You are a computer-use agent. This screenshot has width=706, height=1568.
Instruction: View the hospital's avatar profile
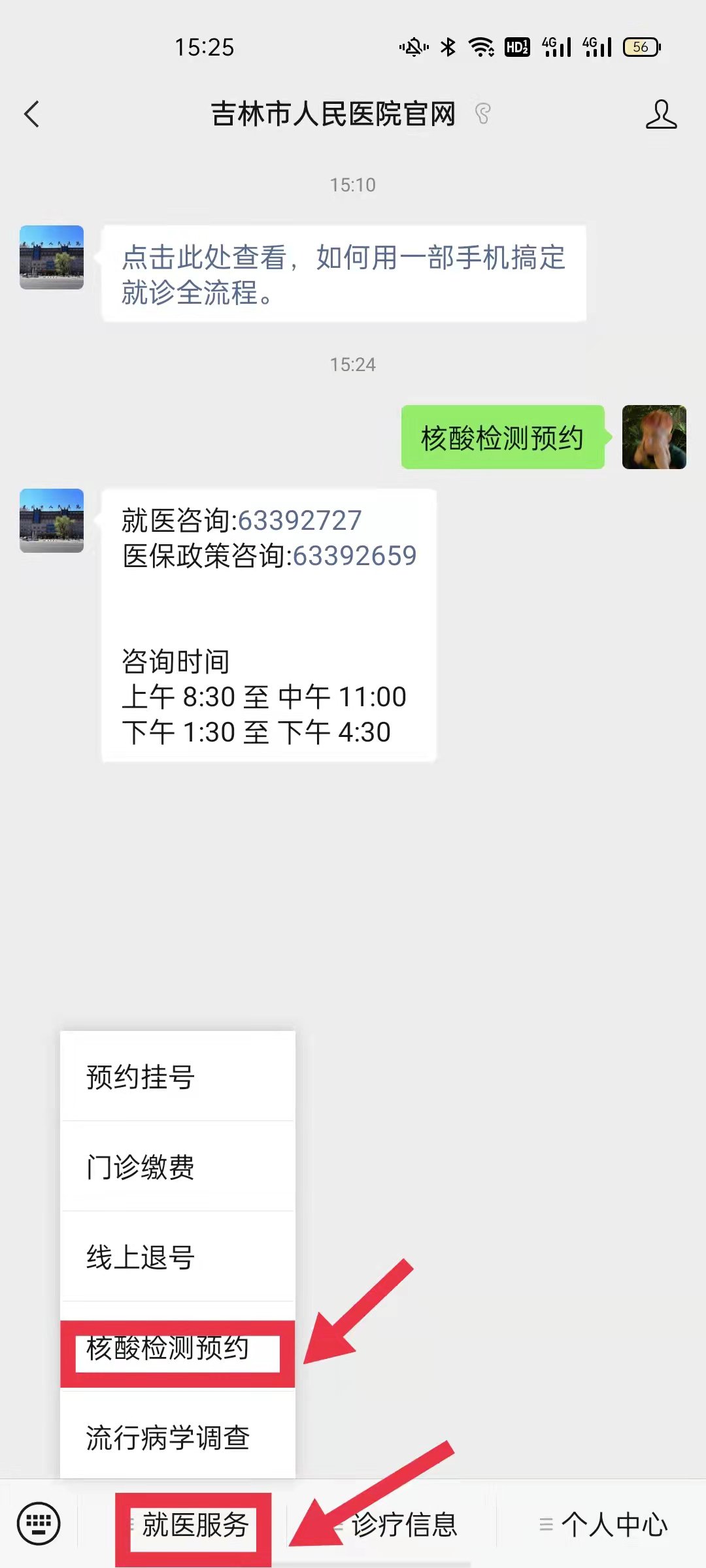tap(52, 257)
